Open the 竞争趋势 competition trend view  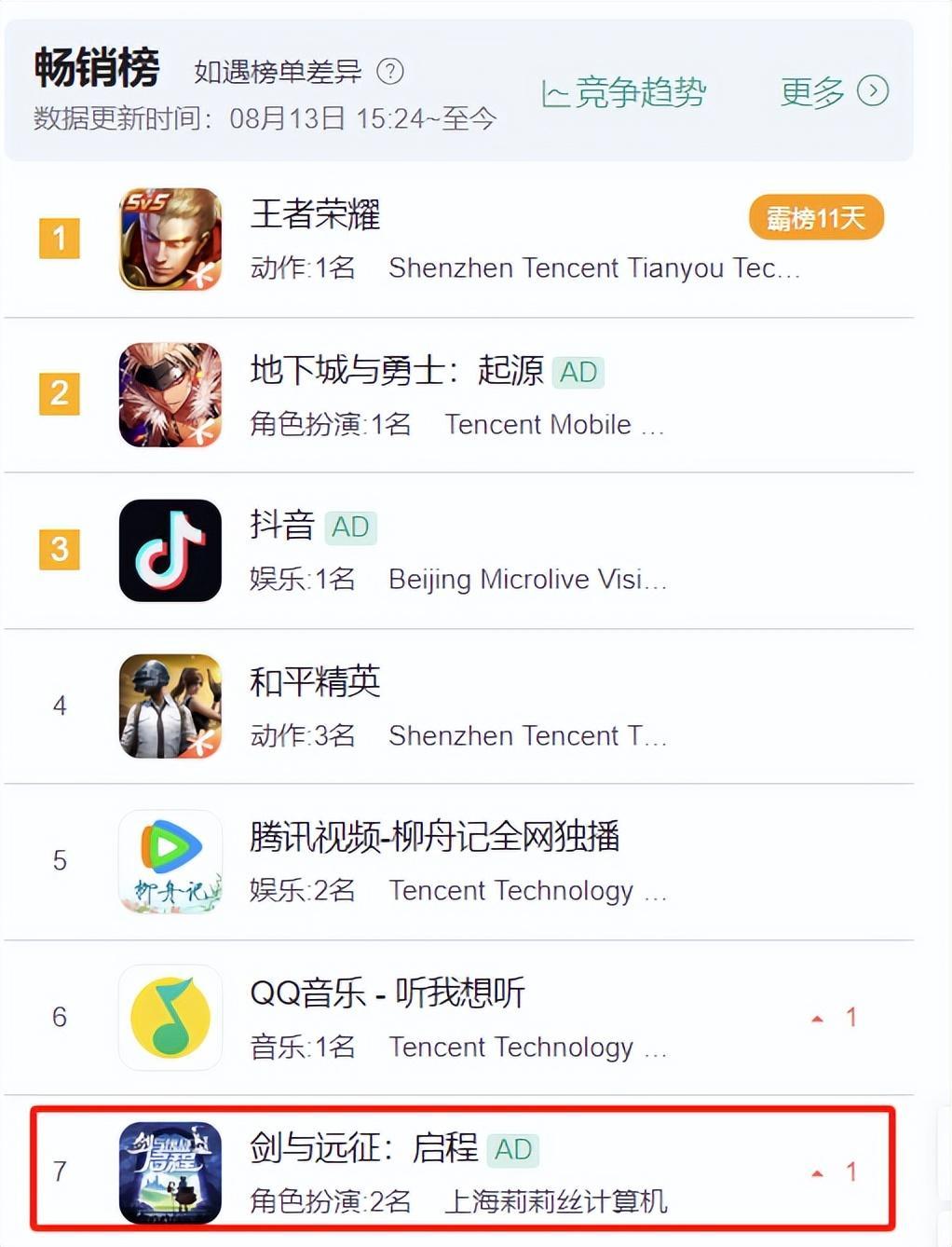pyautogui.click(x=623, y=92)
